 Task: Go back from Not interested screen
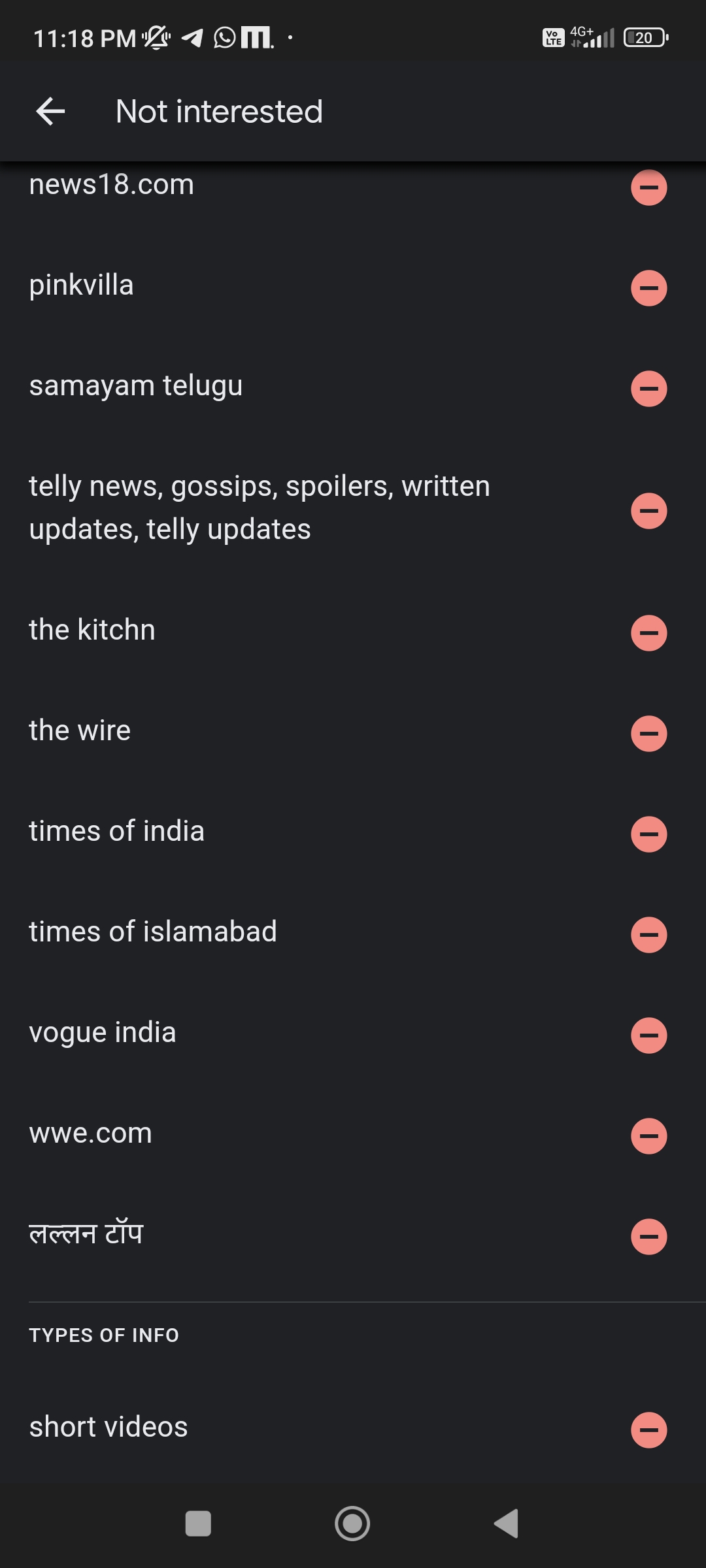[x=50, y=111]
